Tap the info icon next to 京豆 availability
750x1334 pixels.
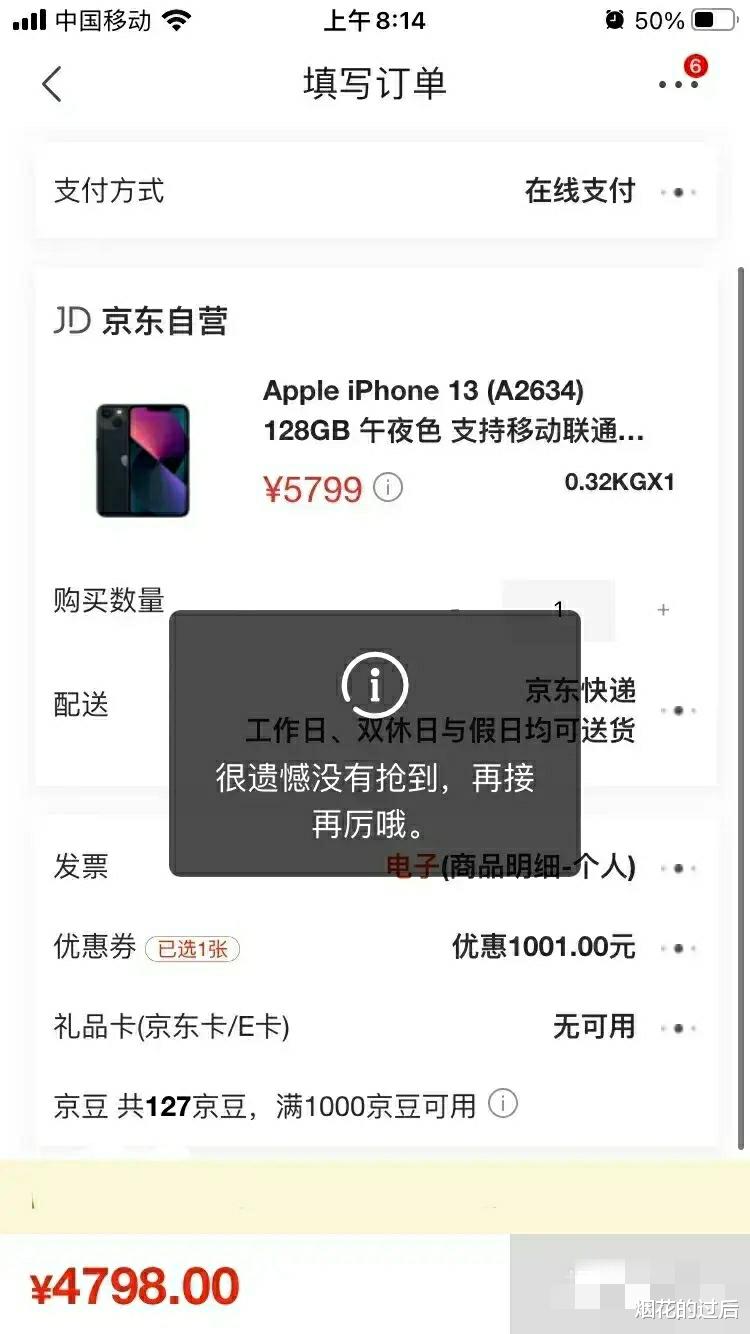pos(503,1104)
